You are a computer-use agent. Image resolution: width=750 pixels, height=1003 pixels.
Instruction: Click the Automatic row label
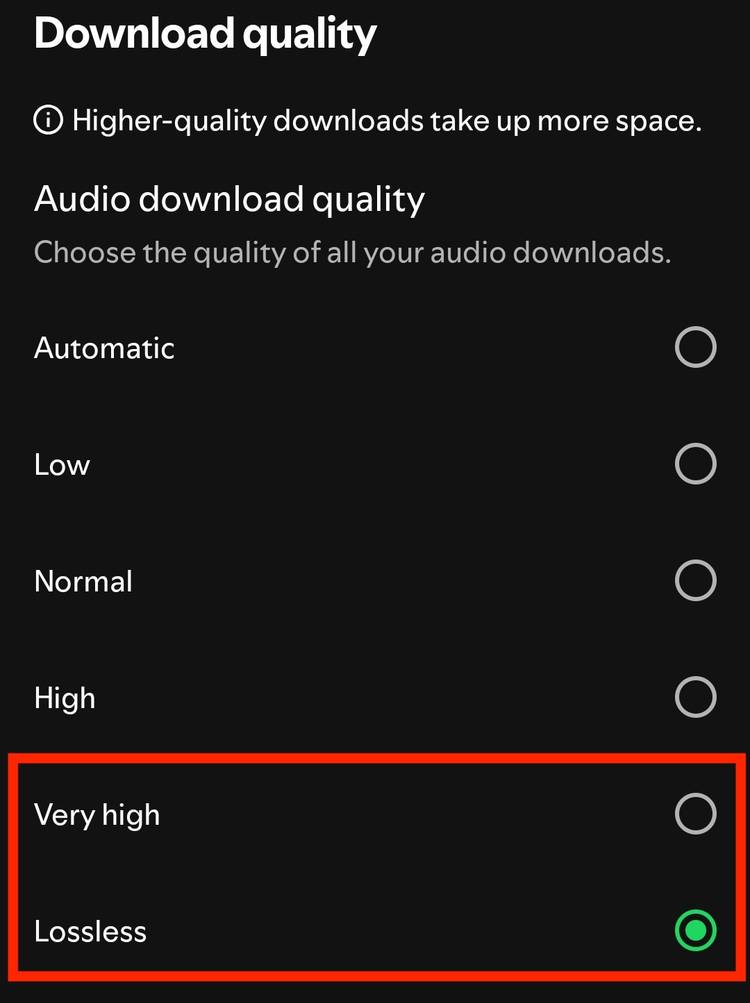tap(104, 347)
